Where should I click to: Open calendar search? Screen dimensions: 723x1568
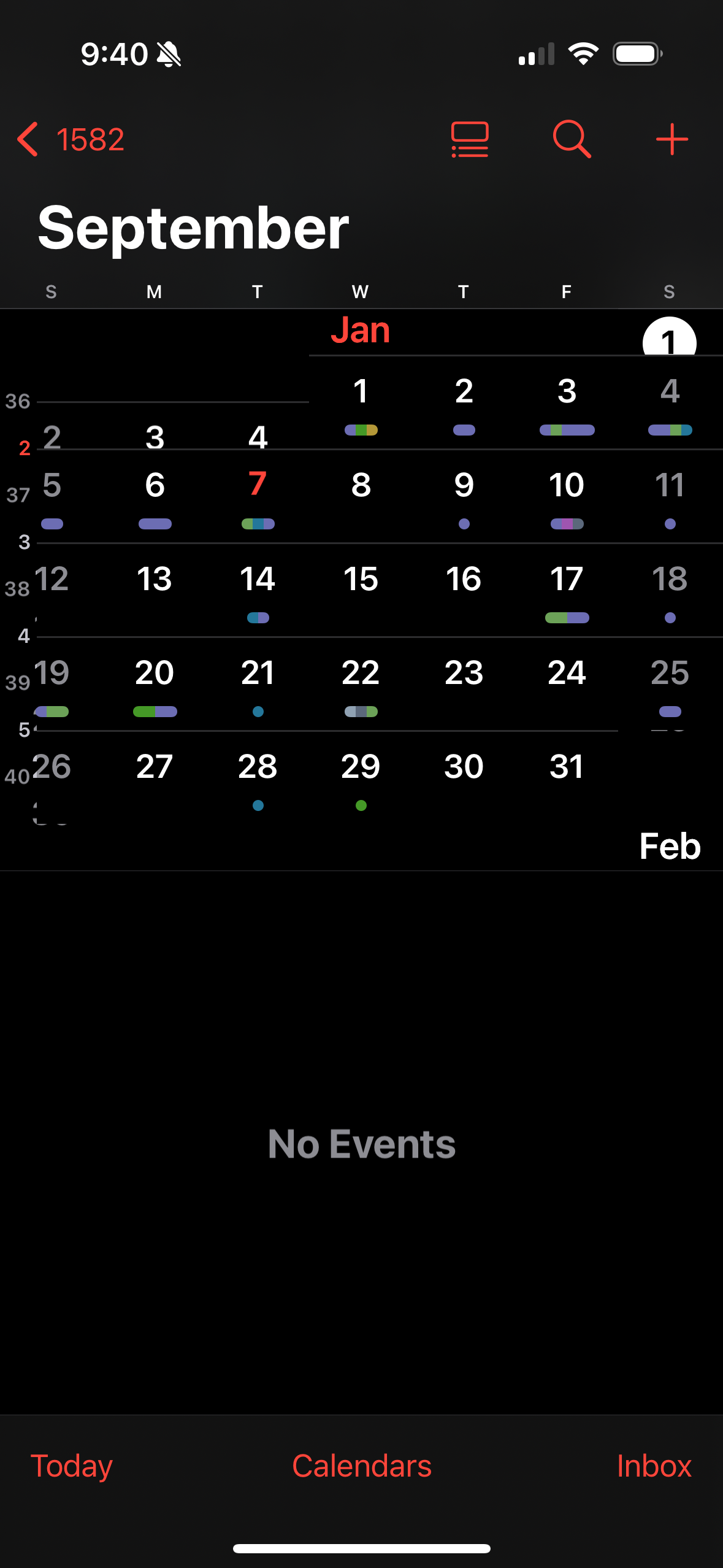click(x=572, y=140)
